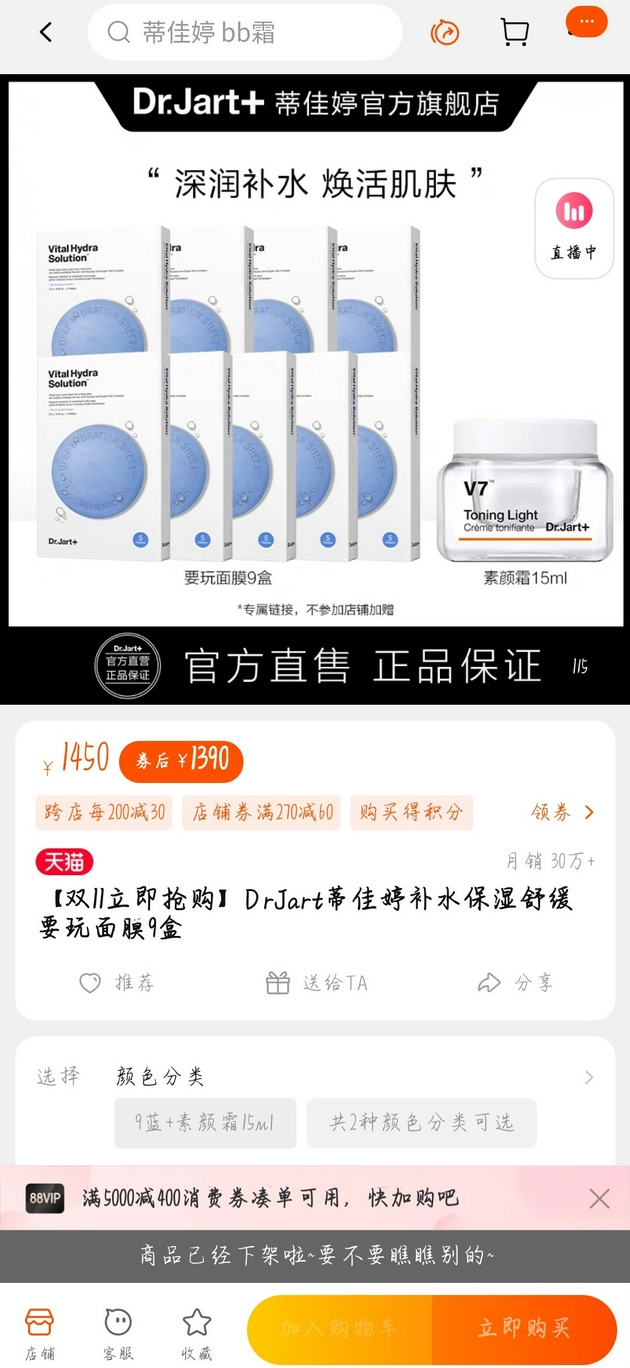630x1368 pixels.
Task: Visit the 店铺 store page
Action: 39,1334
